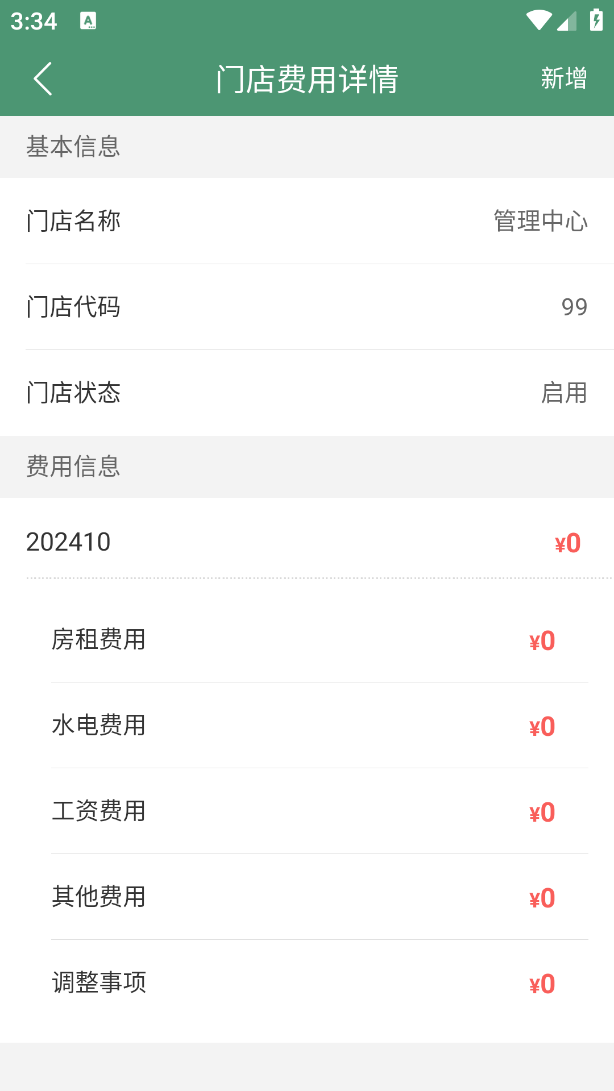Open the 工资费用 entry
614x1091 pixels.
pos(320,811)
